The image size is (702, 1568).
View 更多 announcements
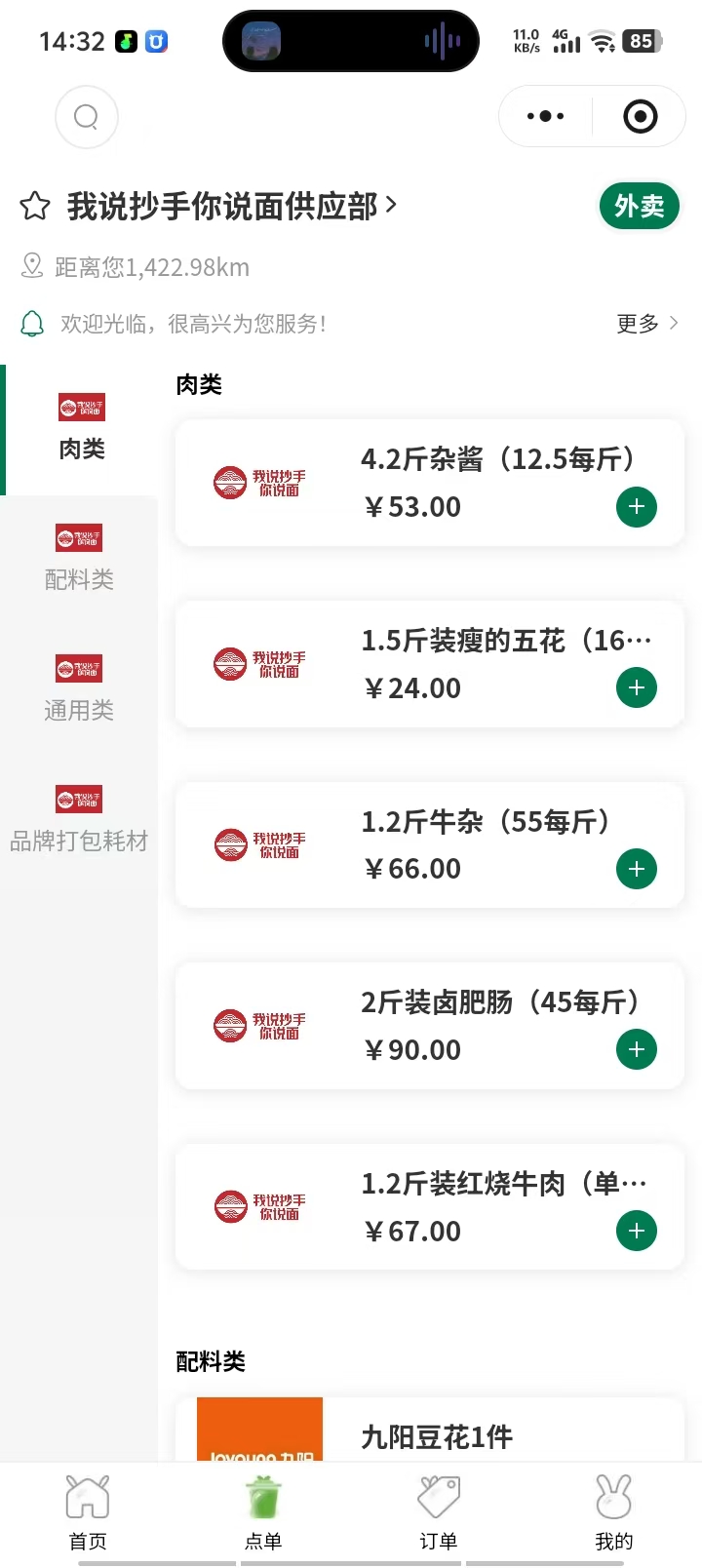(x=646, y=324)
